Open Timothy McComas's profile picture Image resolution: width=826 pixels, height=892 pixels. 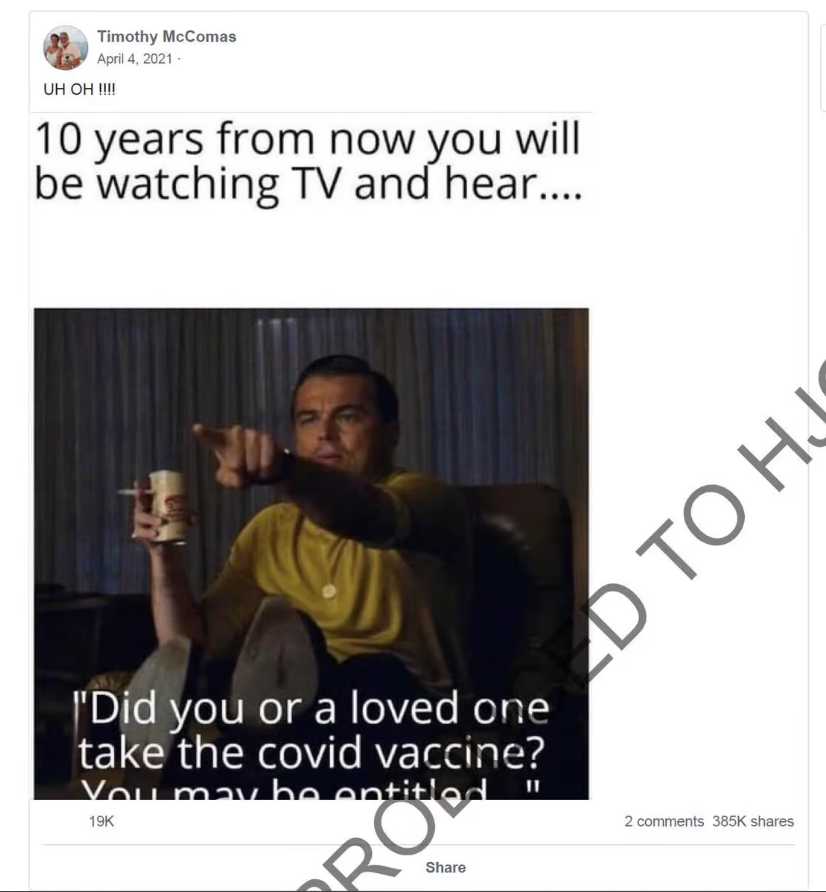pos(65,47)
